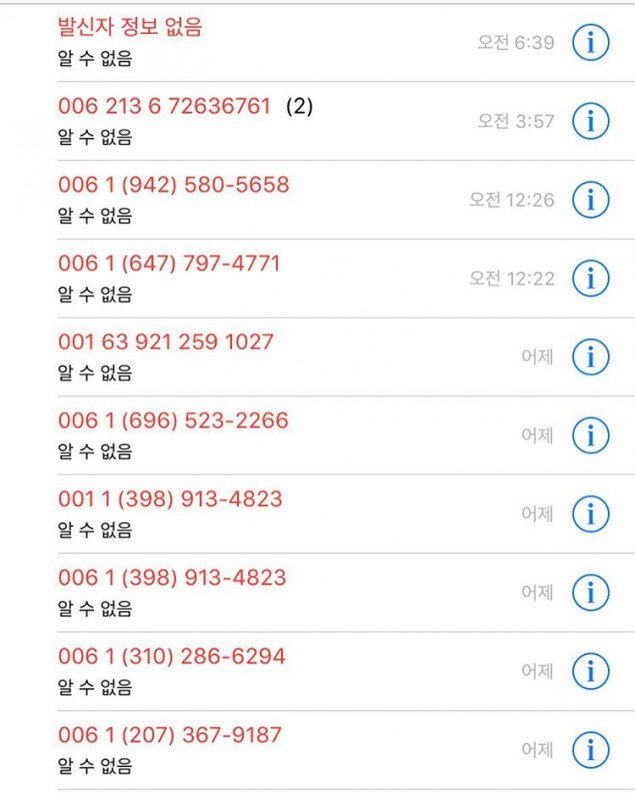Open info for 006 1 (696) 523-2266
Screen dimensions: 635x794
click(x=590, y=436)
